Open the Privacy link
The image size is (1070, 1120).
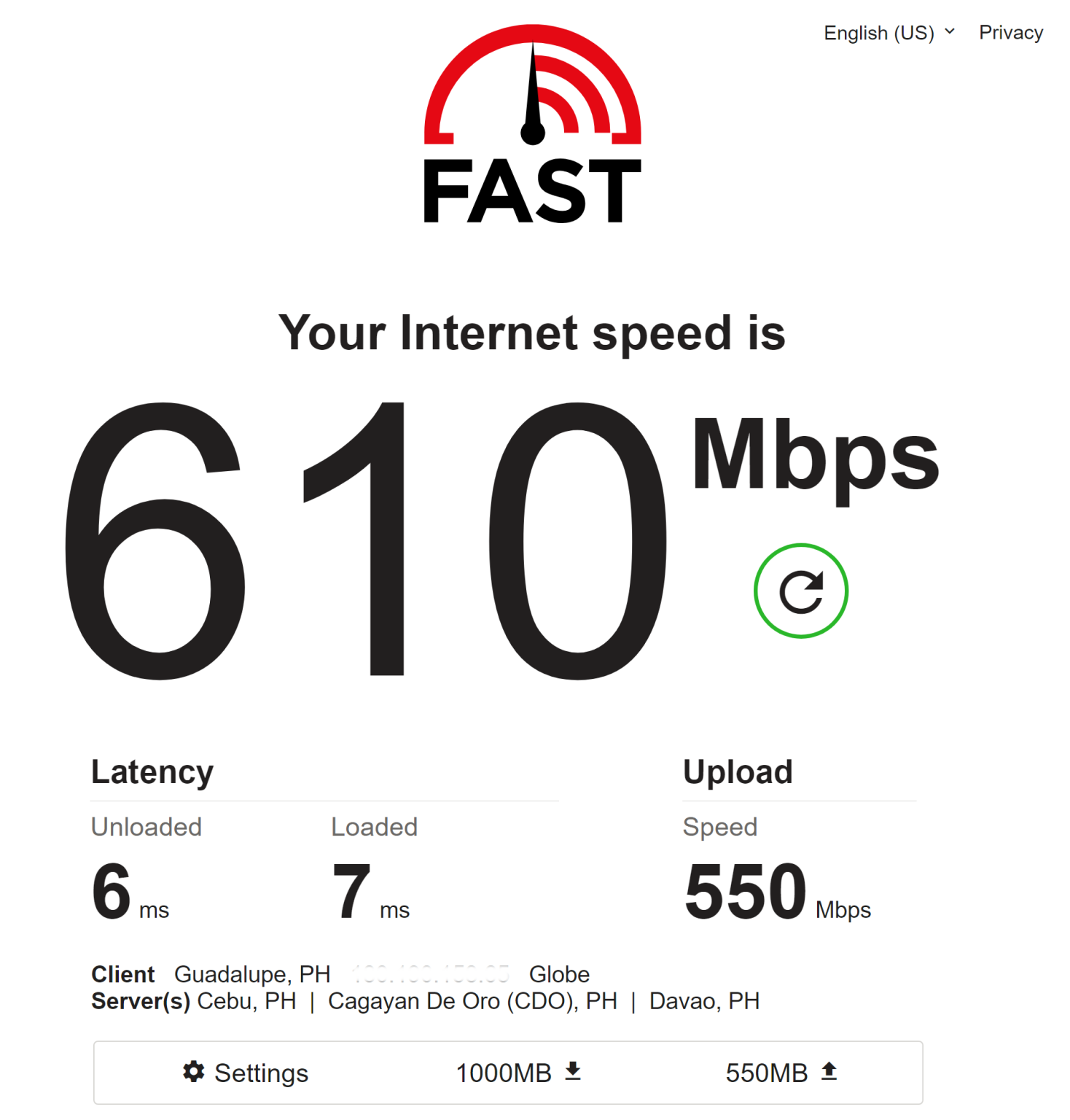(x=1010, y=33)
